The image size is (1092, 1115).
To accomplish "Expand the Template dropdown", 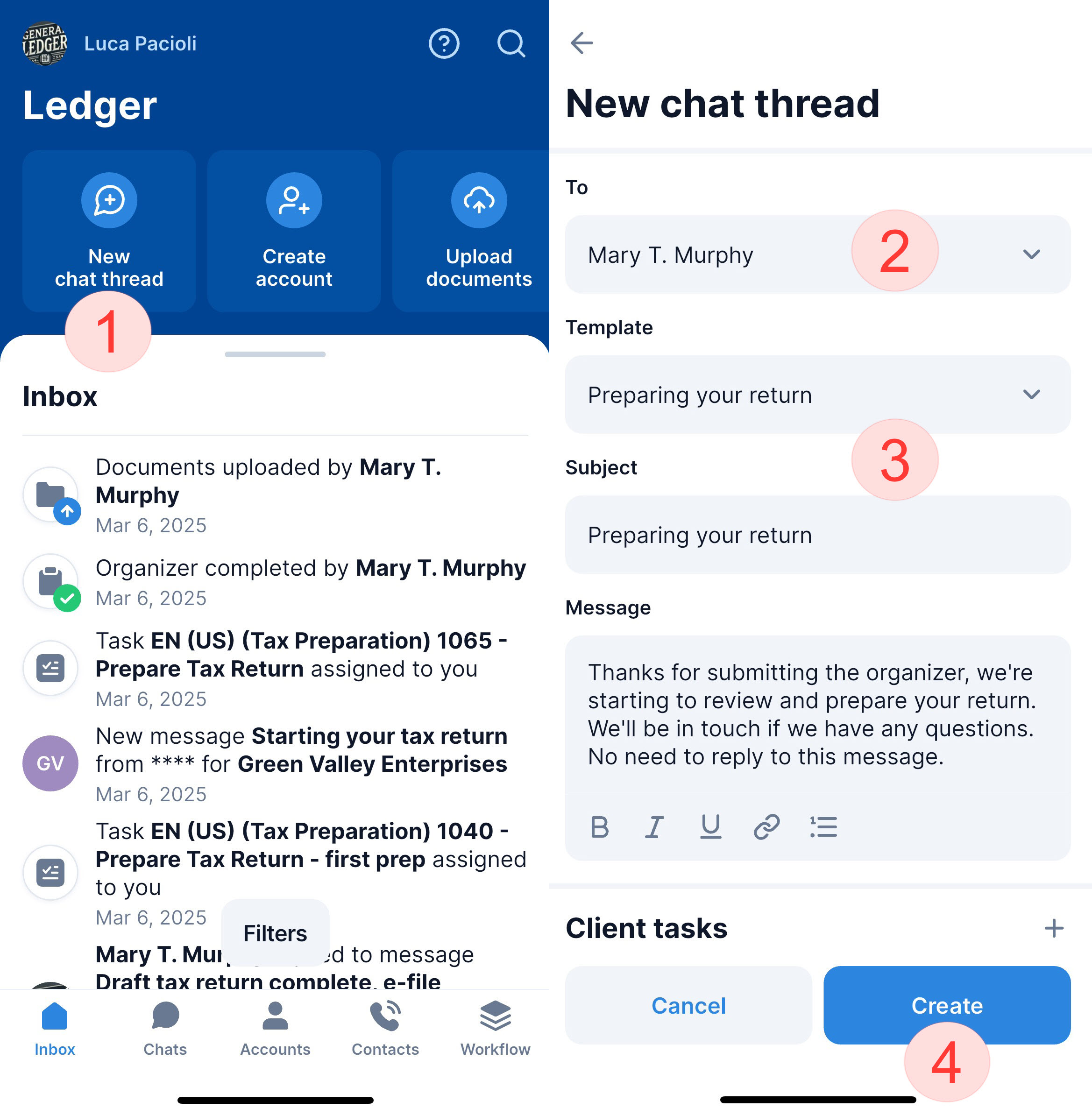I will pyautogui.click(x=817, y=395).
